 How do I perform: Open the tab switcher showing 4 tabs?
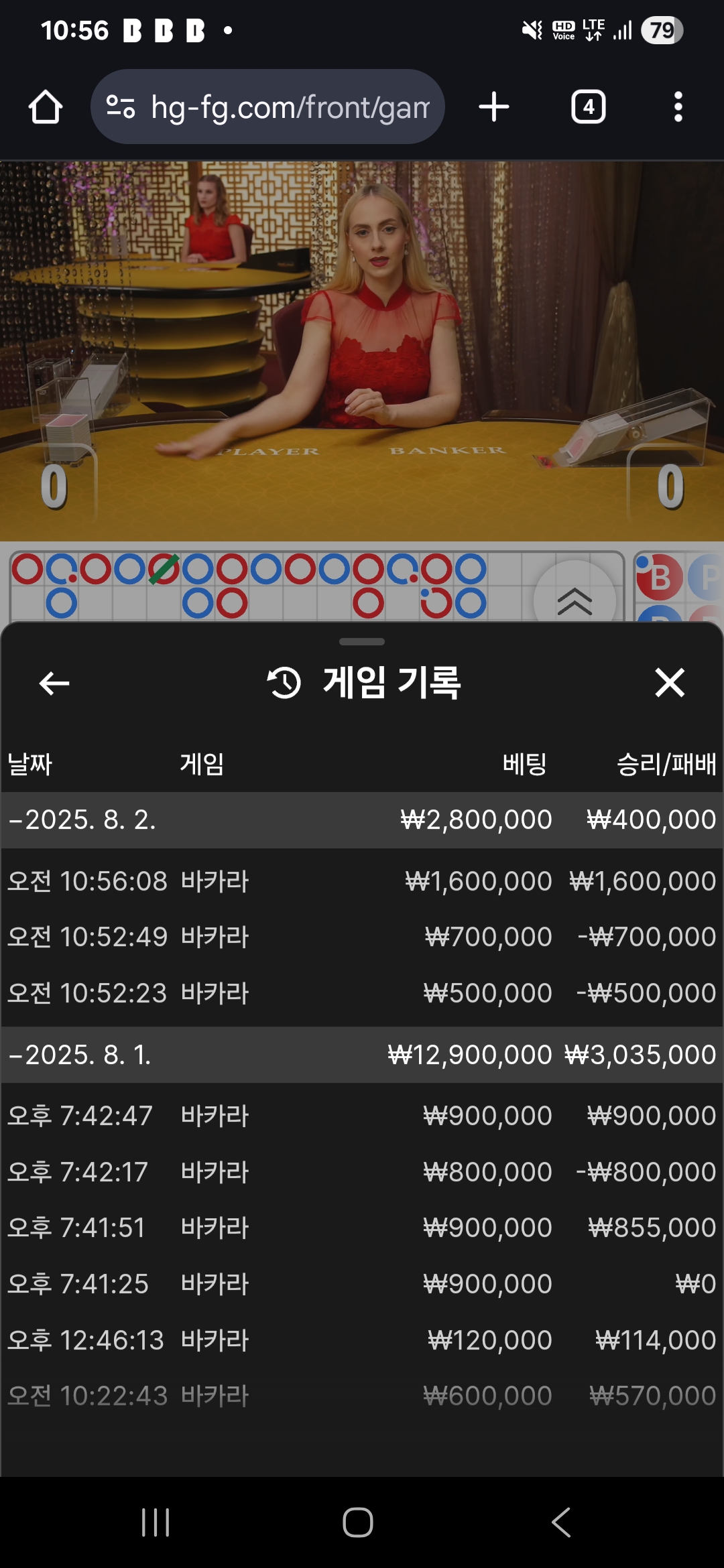[x=588, y=107]
